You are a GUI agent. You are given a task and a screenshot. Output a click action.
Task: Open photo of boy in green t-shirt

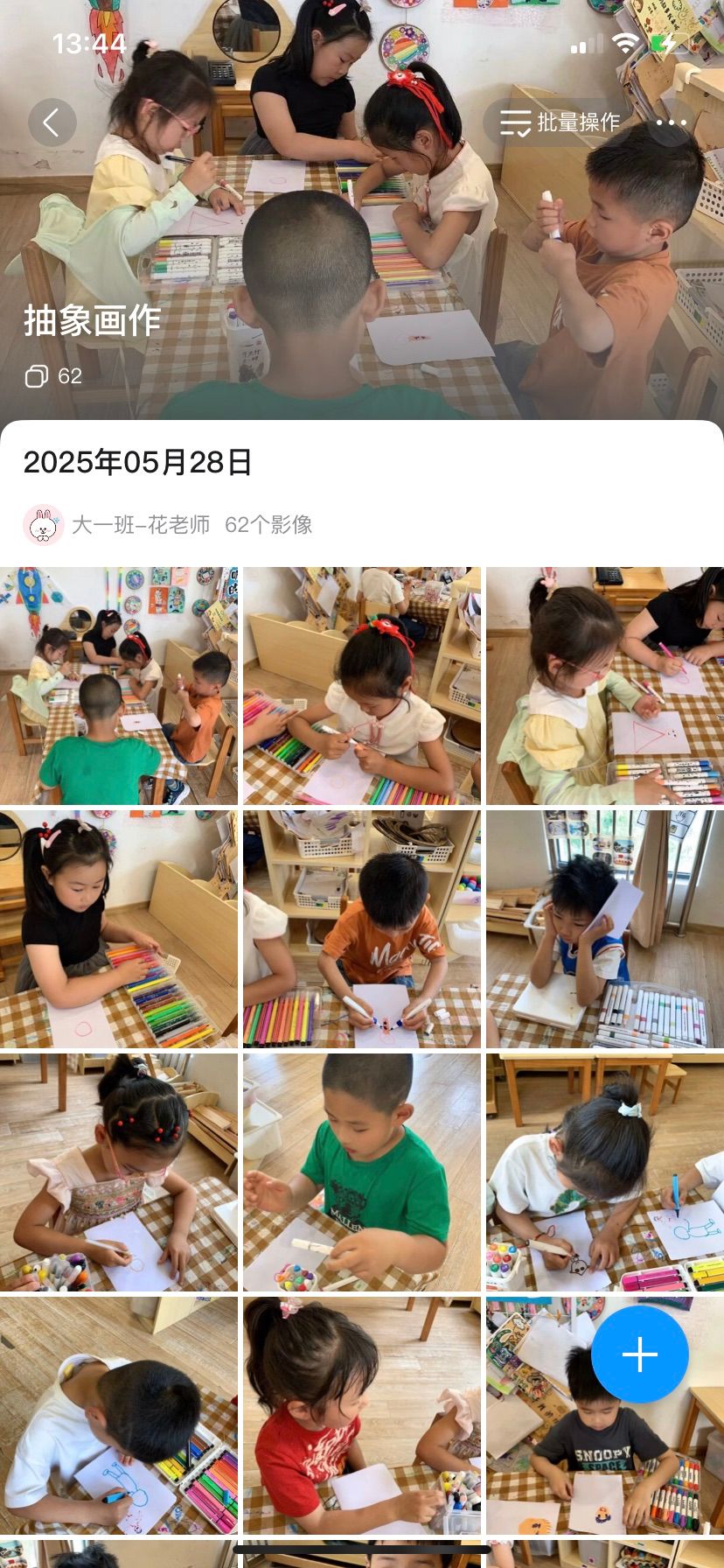click(362, 1172)
